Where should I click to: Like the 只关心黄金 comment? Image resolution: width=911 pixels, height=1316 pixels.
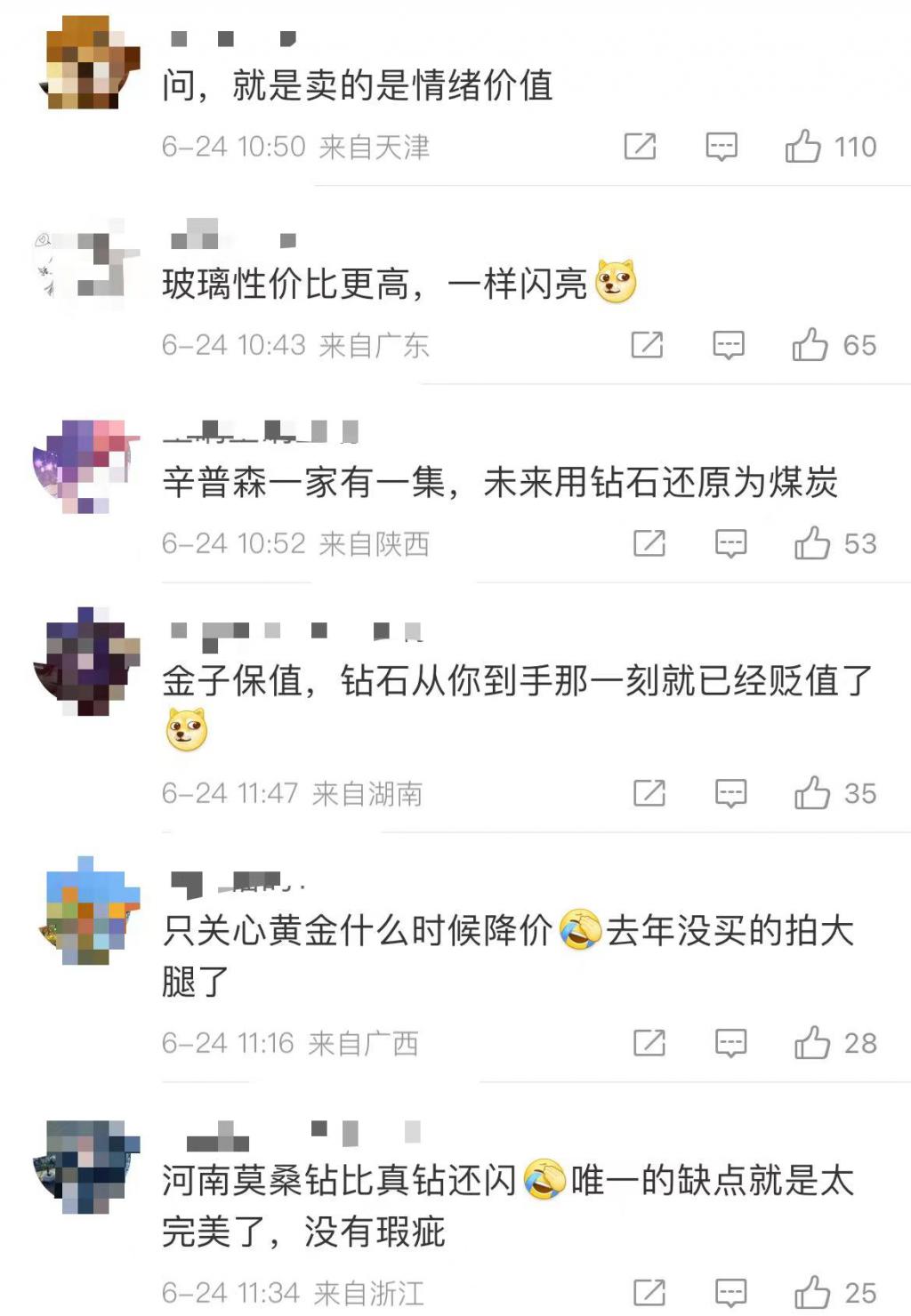tap(812, 1042)
